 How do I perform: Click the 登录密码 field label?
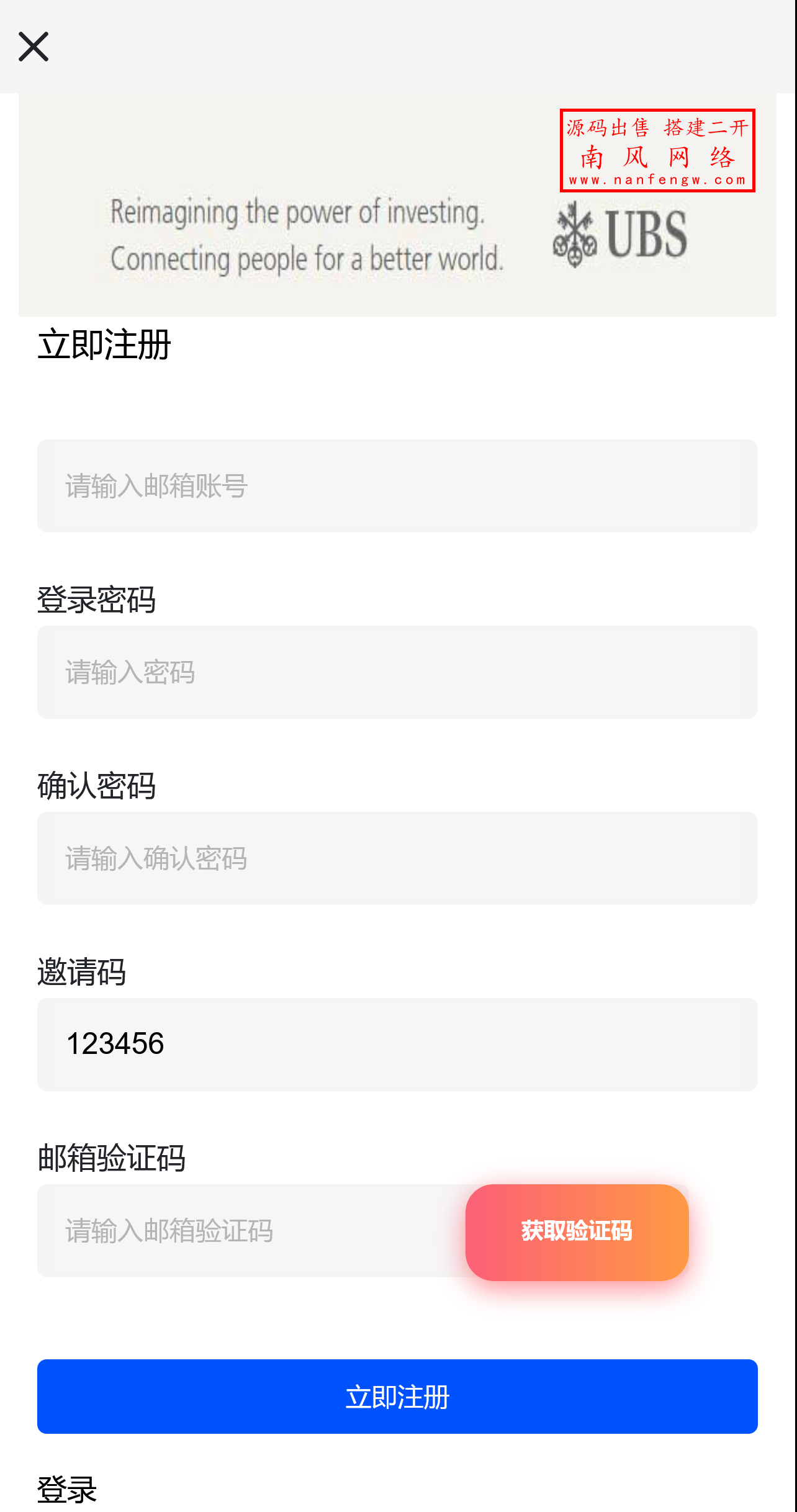[97, 600]
